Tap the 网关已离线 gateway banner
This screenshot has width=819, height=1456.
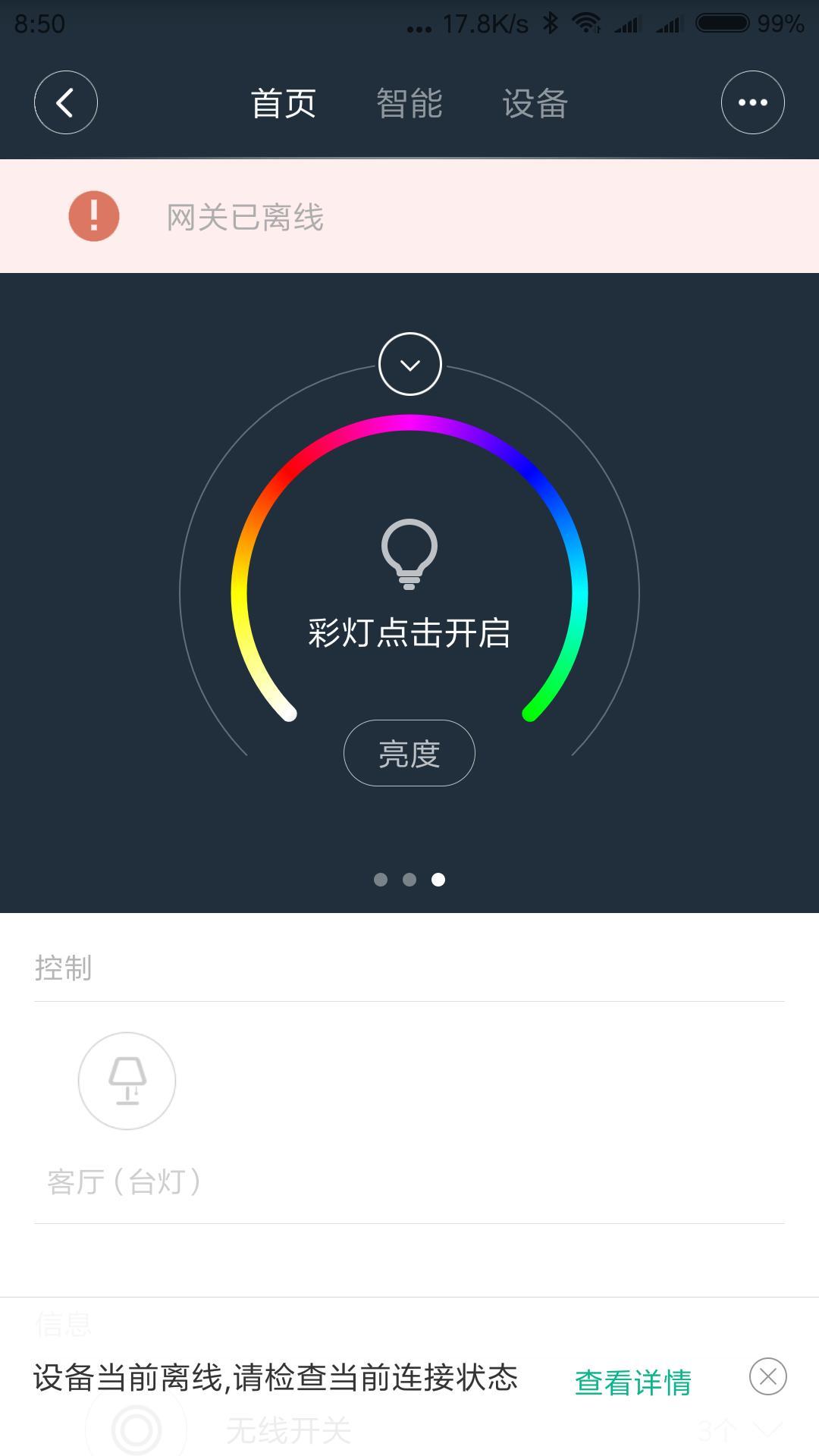pos(243,218)
